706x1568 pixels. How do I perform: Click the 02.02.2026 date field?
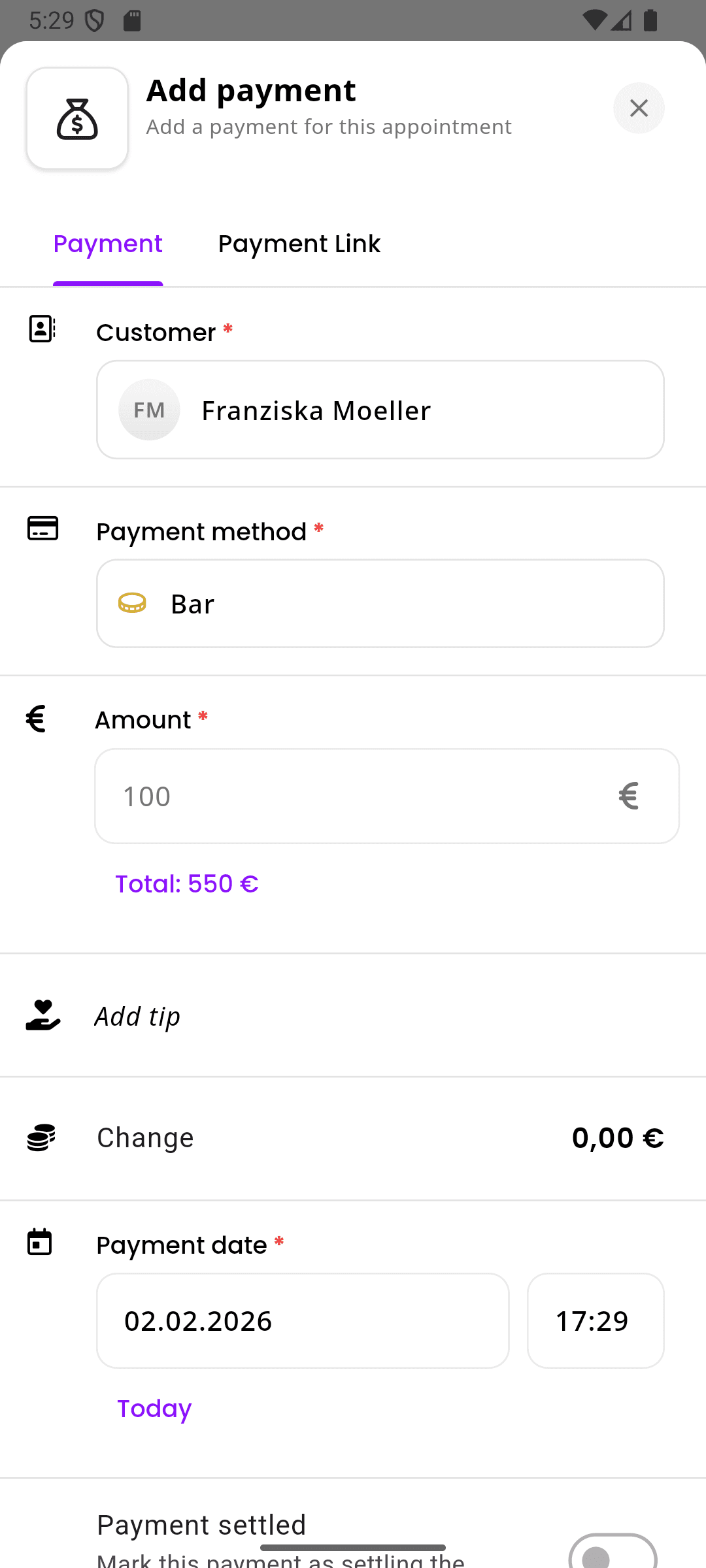click(x=303, y=1320)
